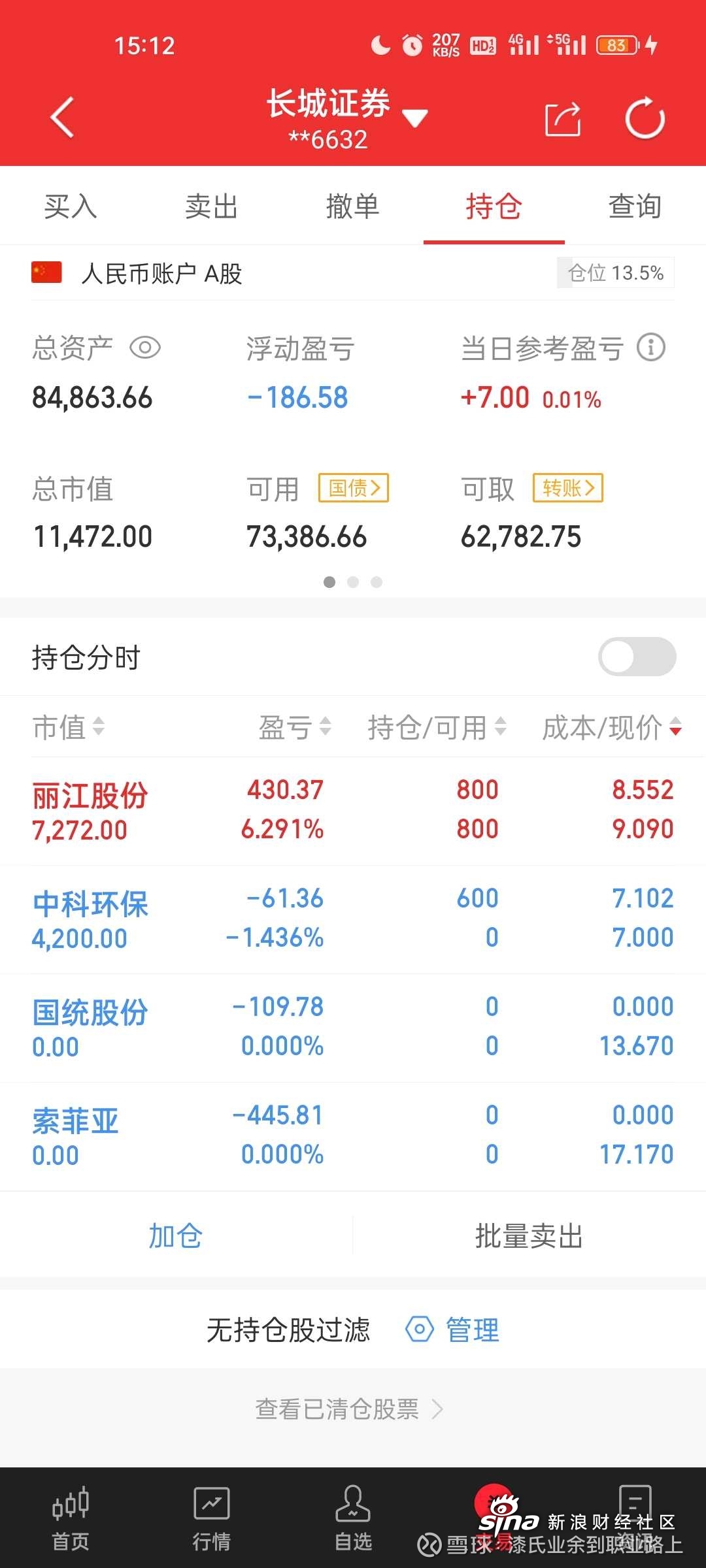Turn on the 持仓分时 switch
Screen dimensions: 706x1568
point(637,657)
